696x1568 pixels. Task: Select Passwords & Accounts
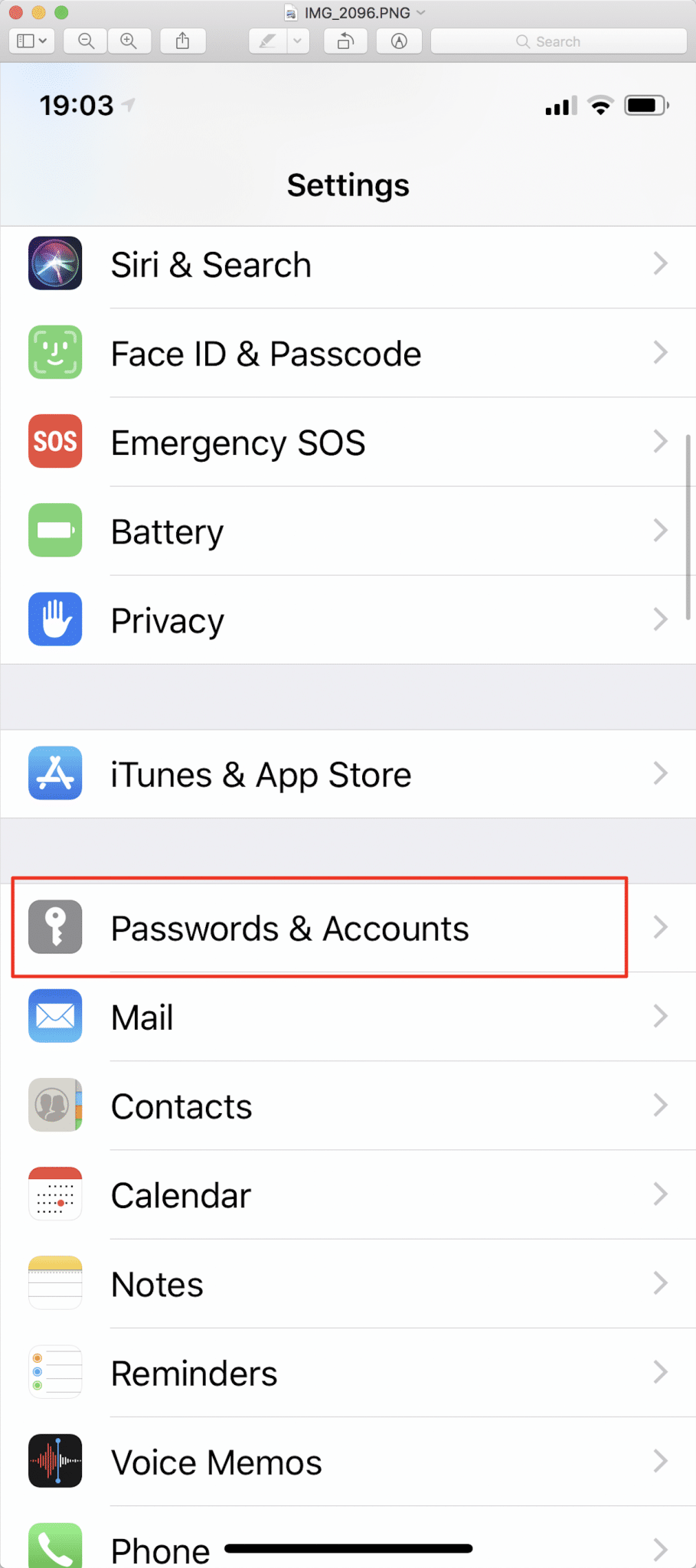click(x=348, y=928)
